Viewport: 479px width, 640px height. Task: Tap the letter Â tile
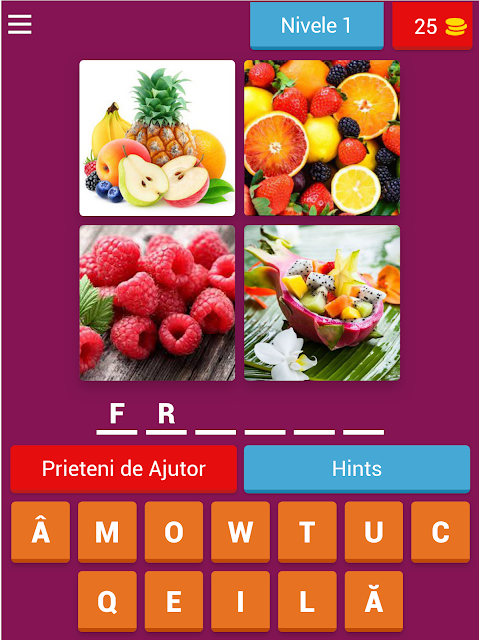pos(40,532)
